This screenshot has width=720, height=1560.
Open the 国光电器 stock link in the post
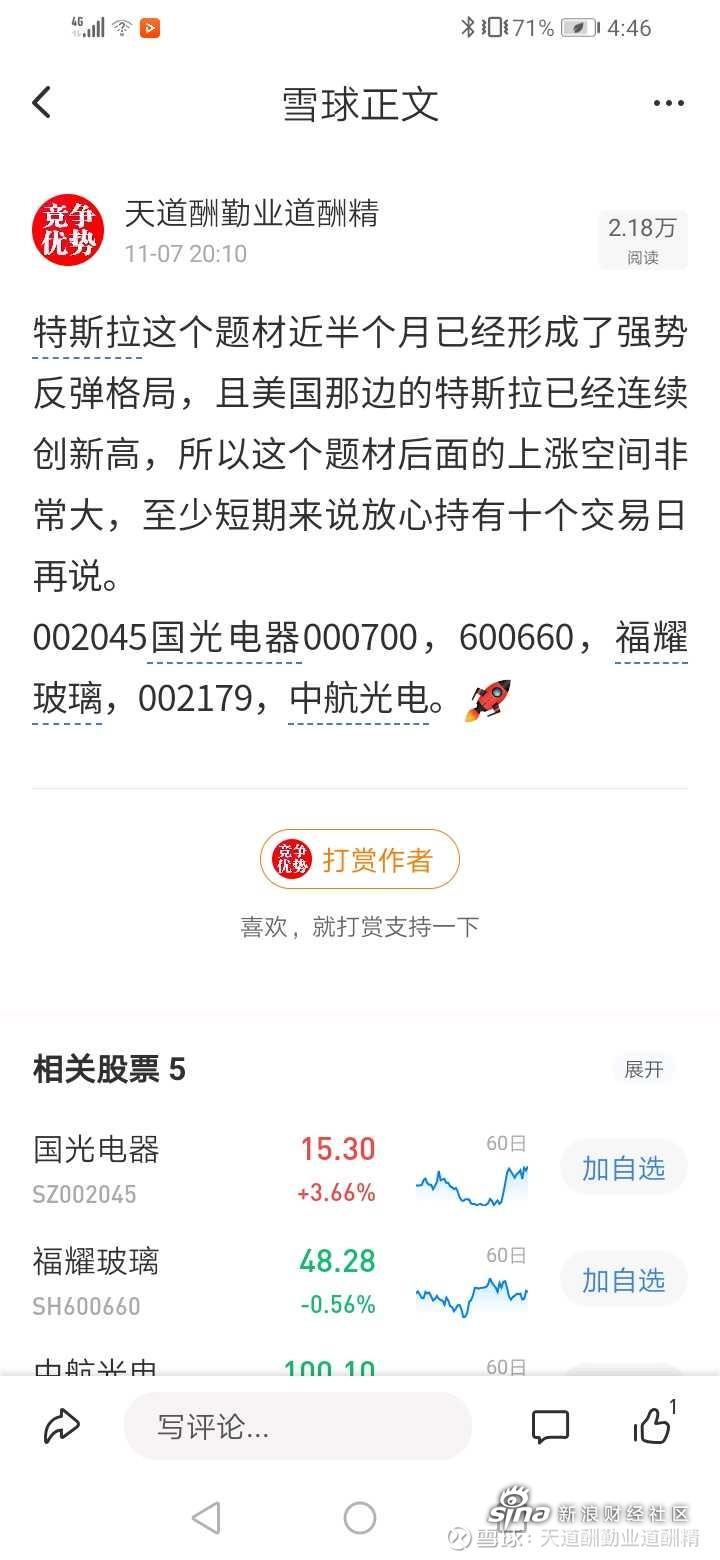[x=225, y=637]
